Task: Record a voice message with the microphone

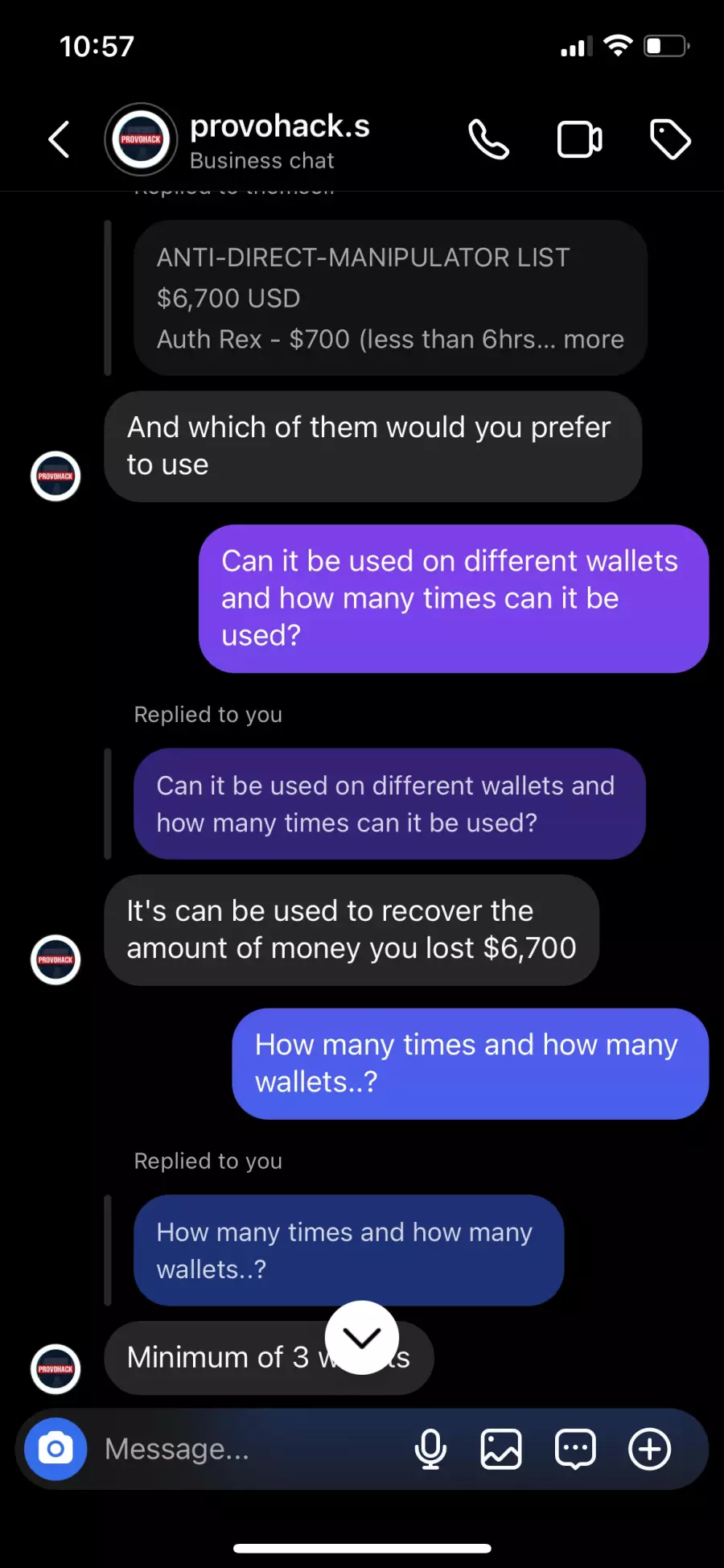Action: [430, 1449]
